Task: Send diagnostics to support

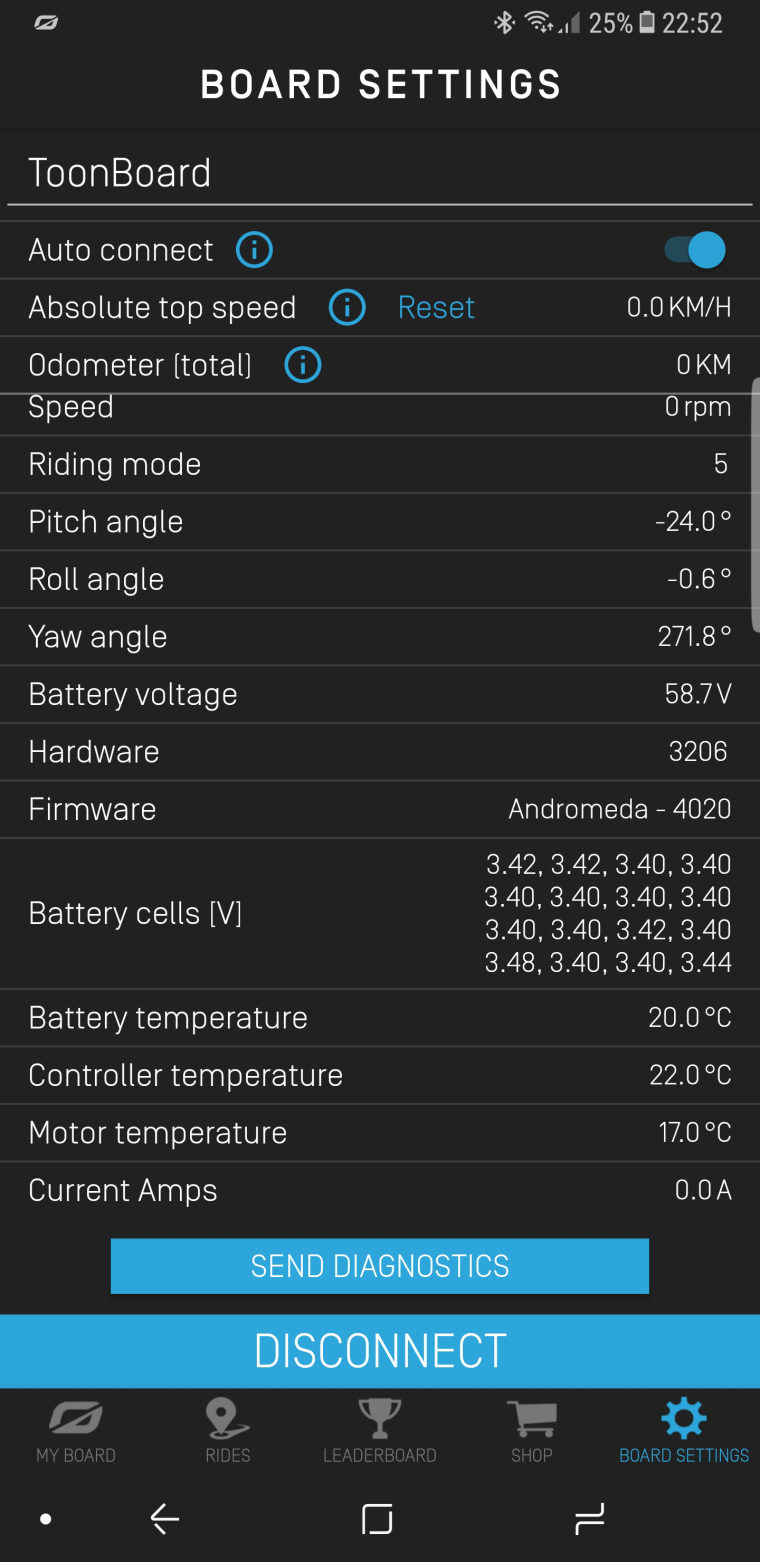Action: 380,1266
